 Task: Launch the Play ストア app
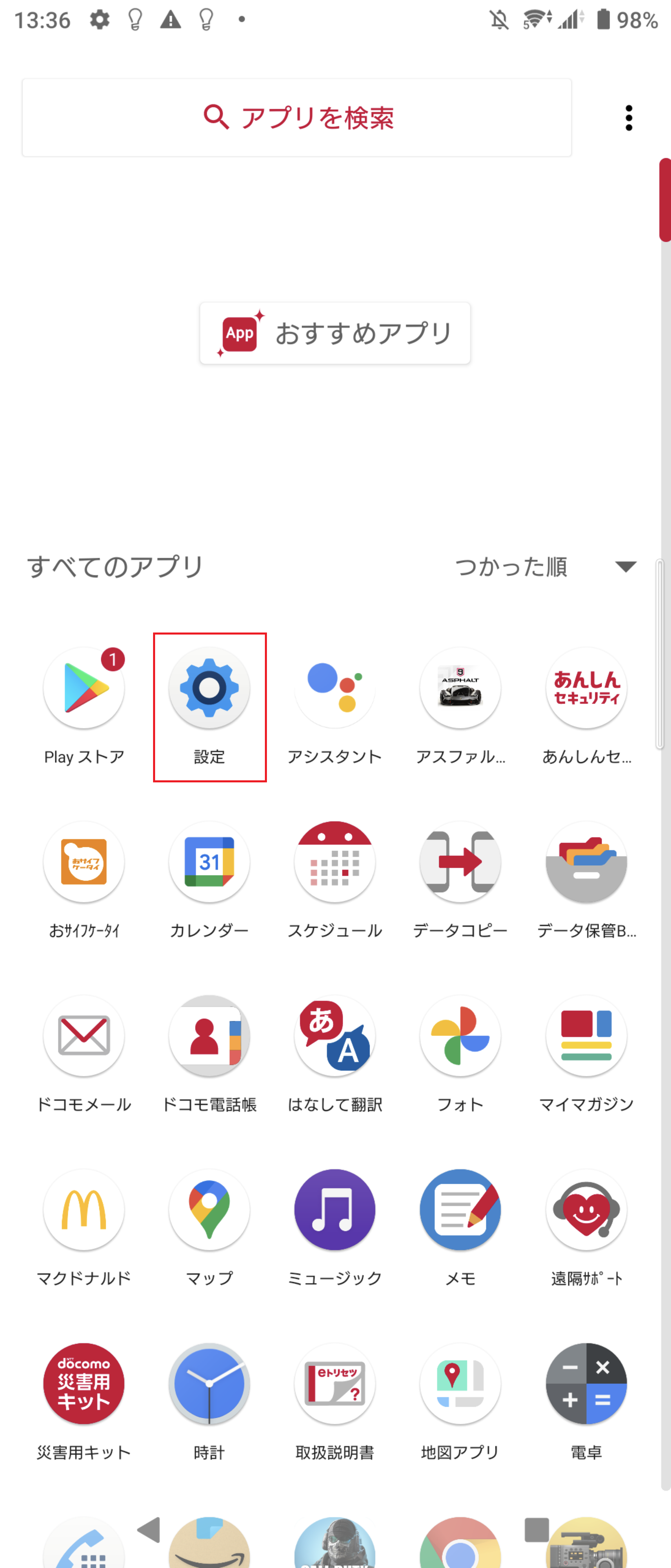pyautogui.click(x=83, y=688)
